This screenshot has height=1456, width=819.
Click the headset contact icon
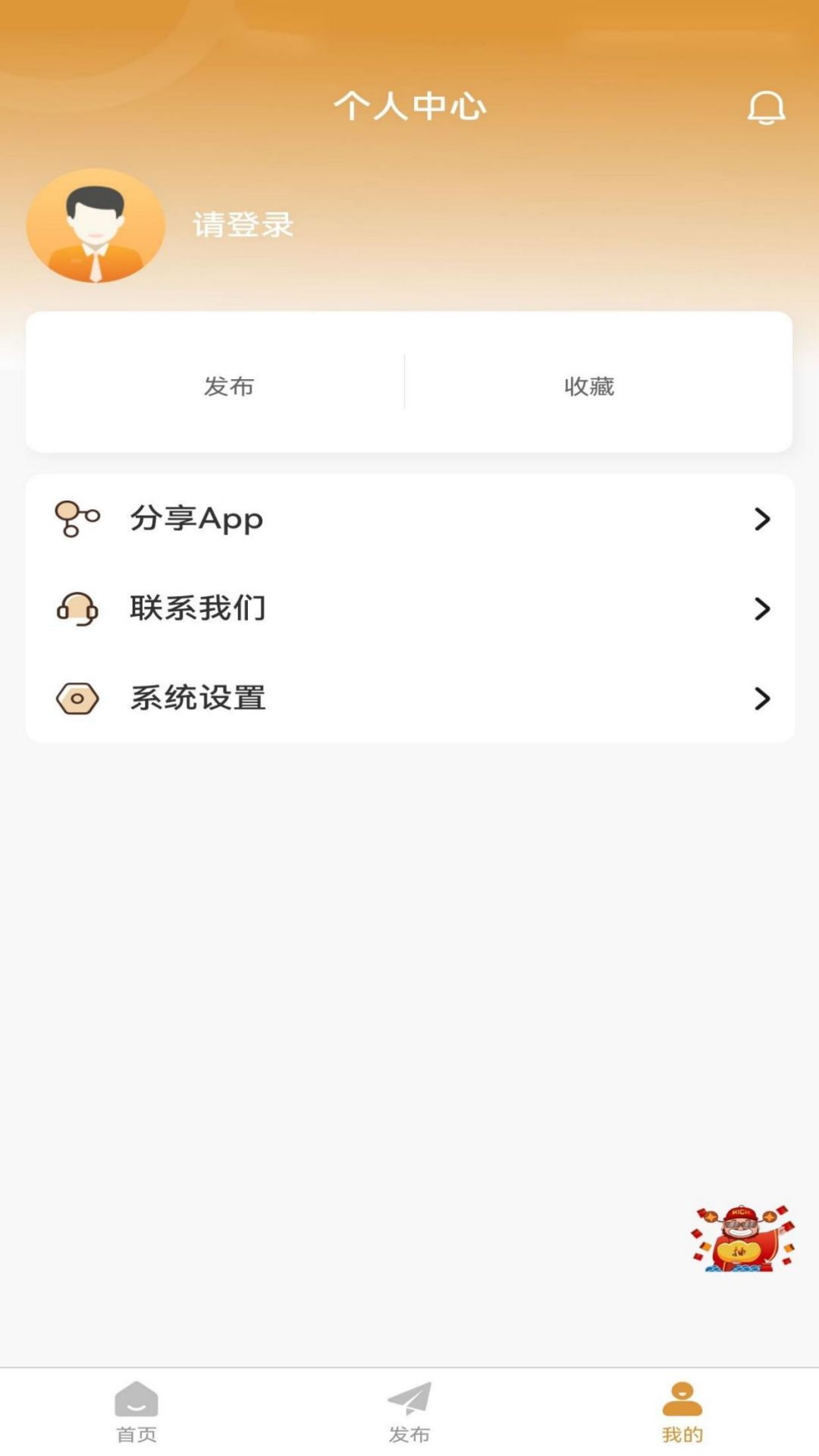point(76,609)
